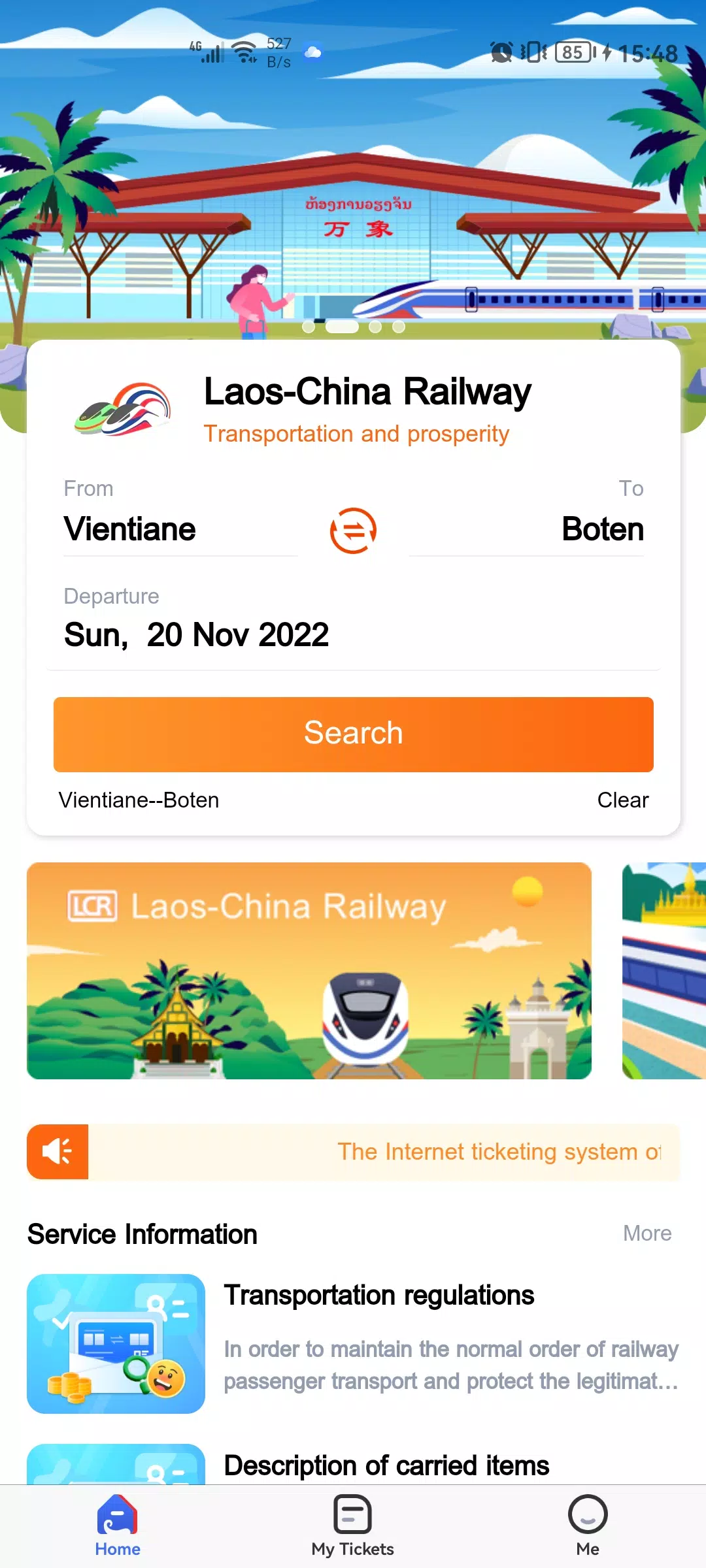Viewport: 706px width, 1568px height.
Task: Tap the Vientiane--Boten recent search entry
Action: coord(139,800)
